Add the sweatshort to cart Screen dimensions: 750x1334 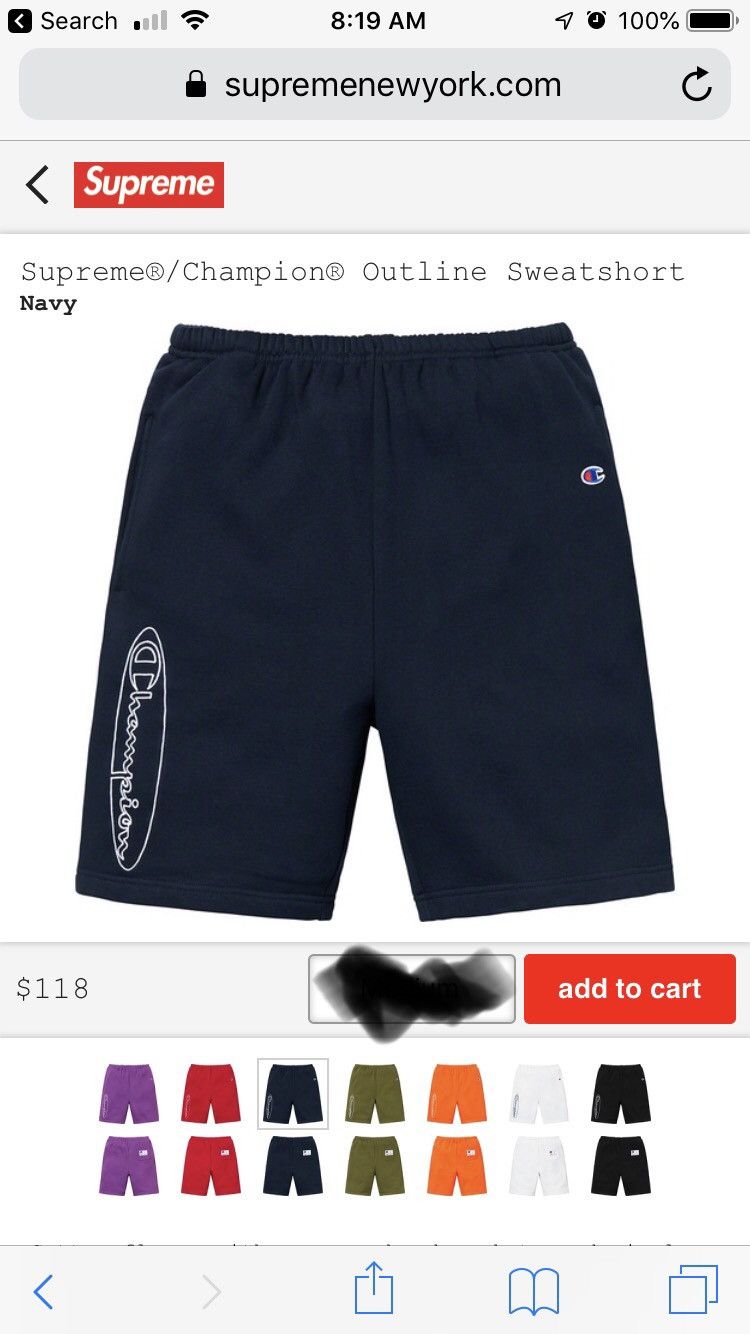point(630,989)
